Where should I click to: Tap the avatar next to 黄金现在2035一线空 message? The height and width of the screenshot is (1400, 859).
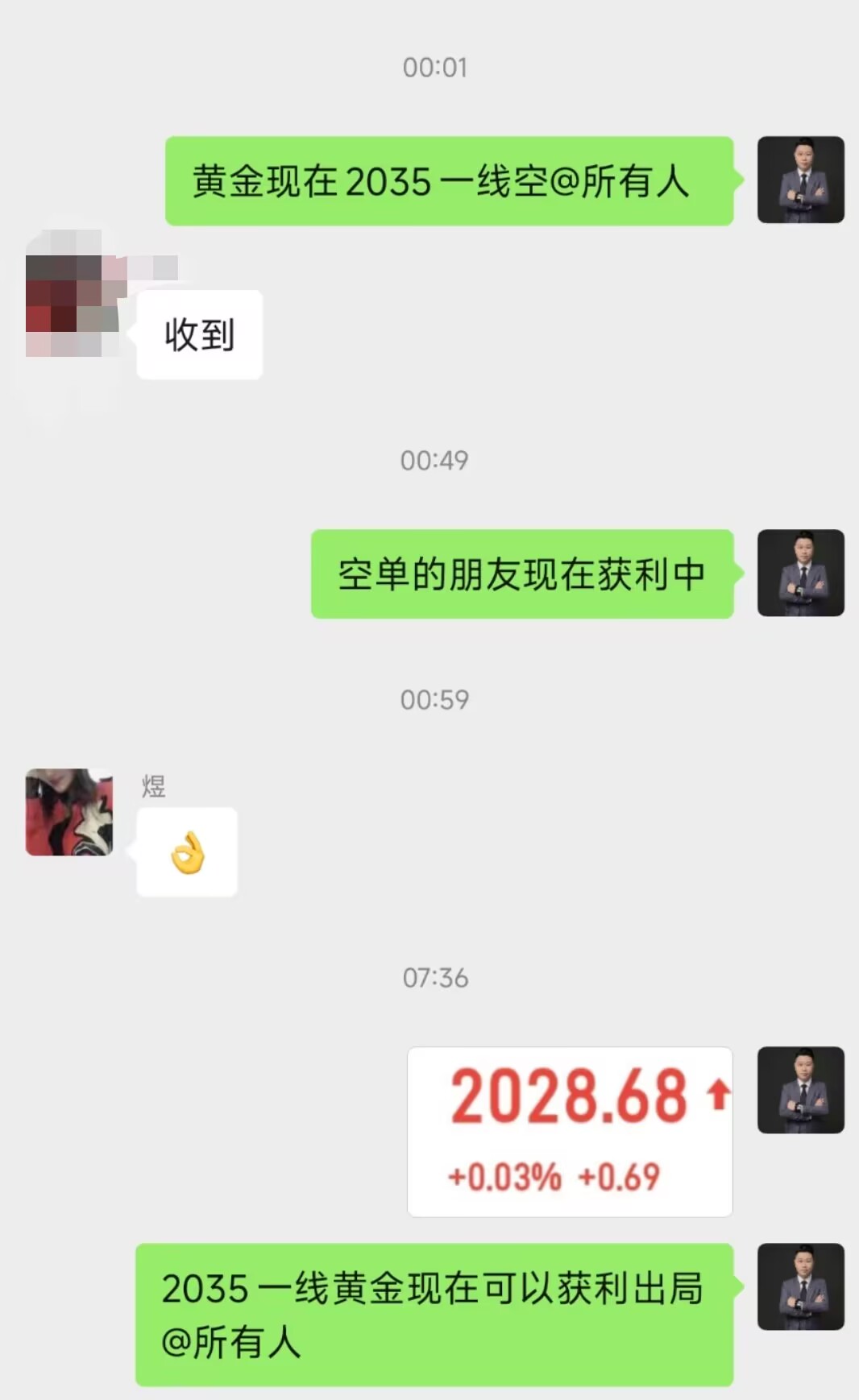click(800, 180)
